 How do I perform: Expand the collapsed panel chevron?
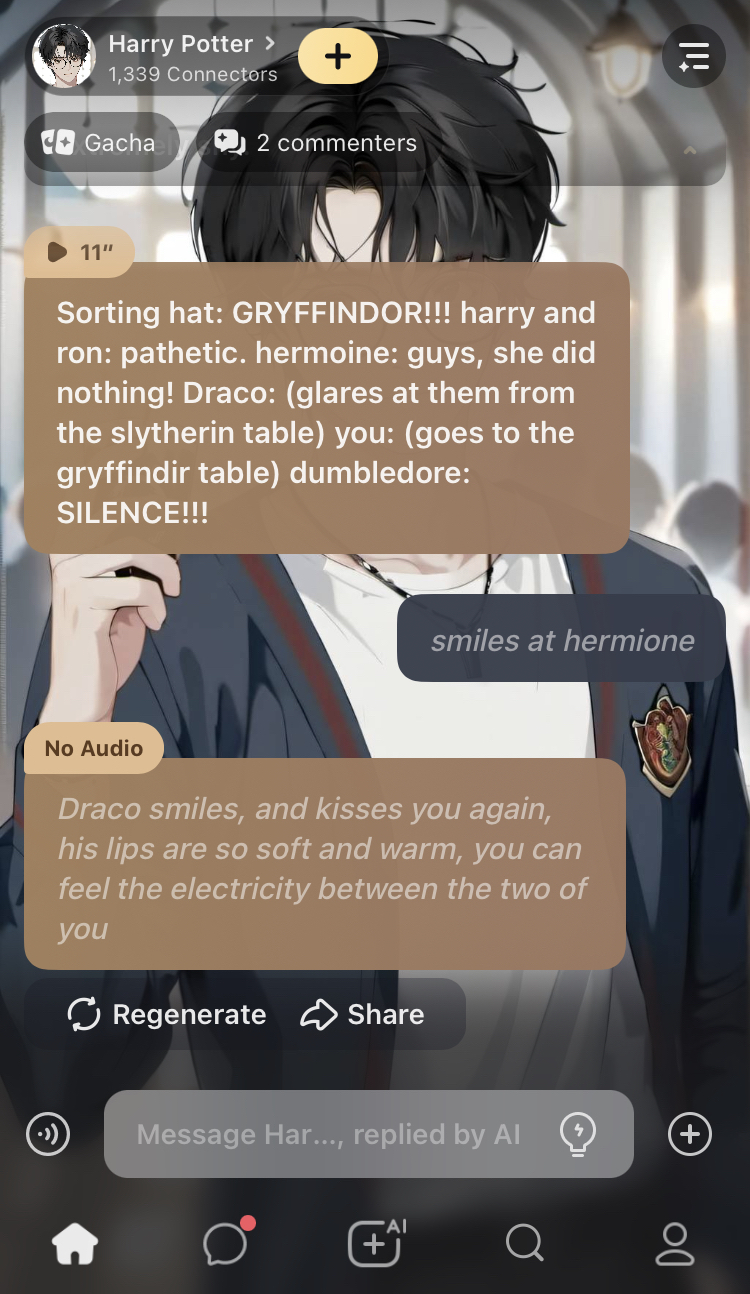(688, 150)
